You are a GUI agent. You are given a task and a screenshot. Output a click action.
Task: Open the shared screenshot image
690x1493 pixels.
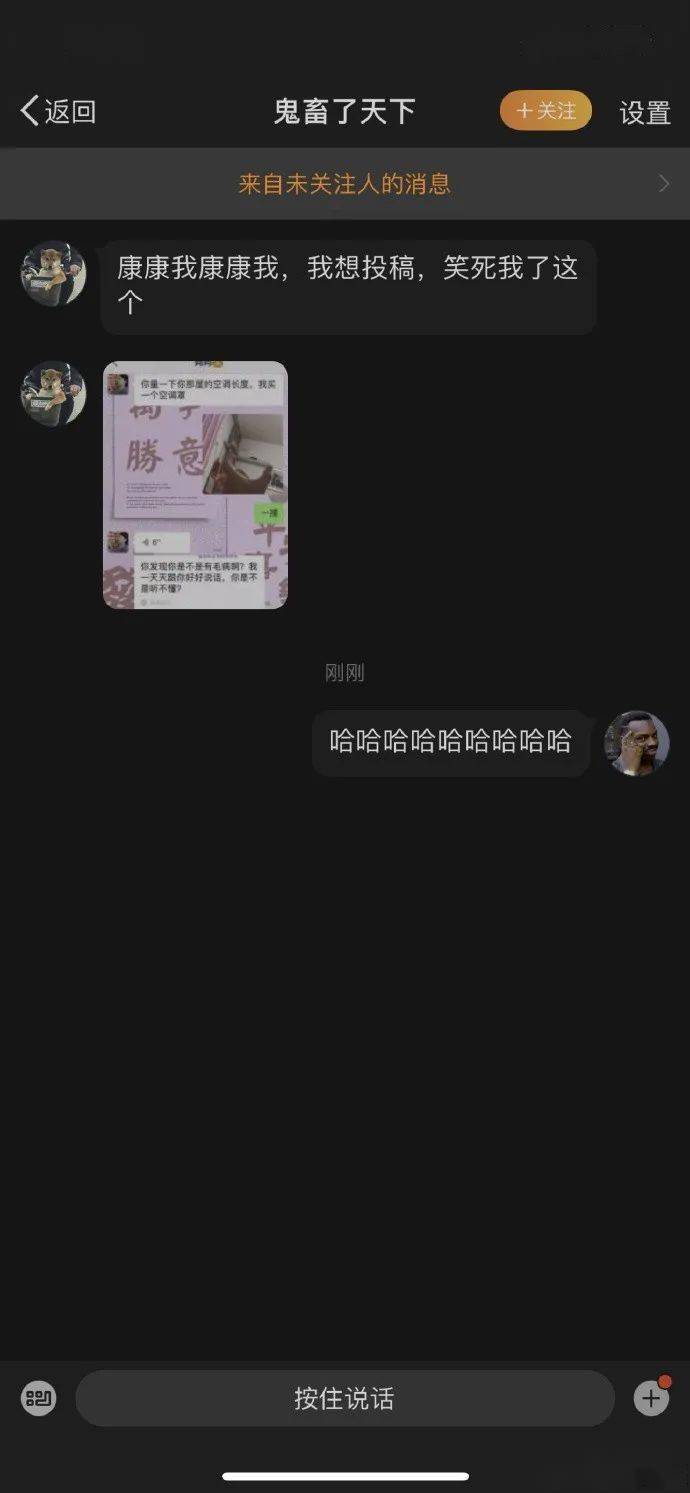195,485
